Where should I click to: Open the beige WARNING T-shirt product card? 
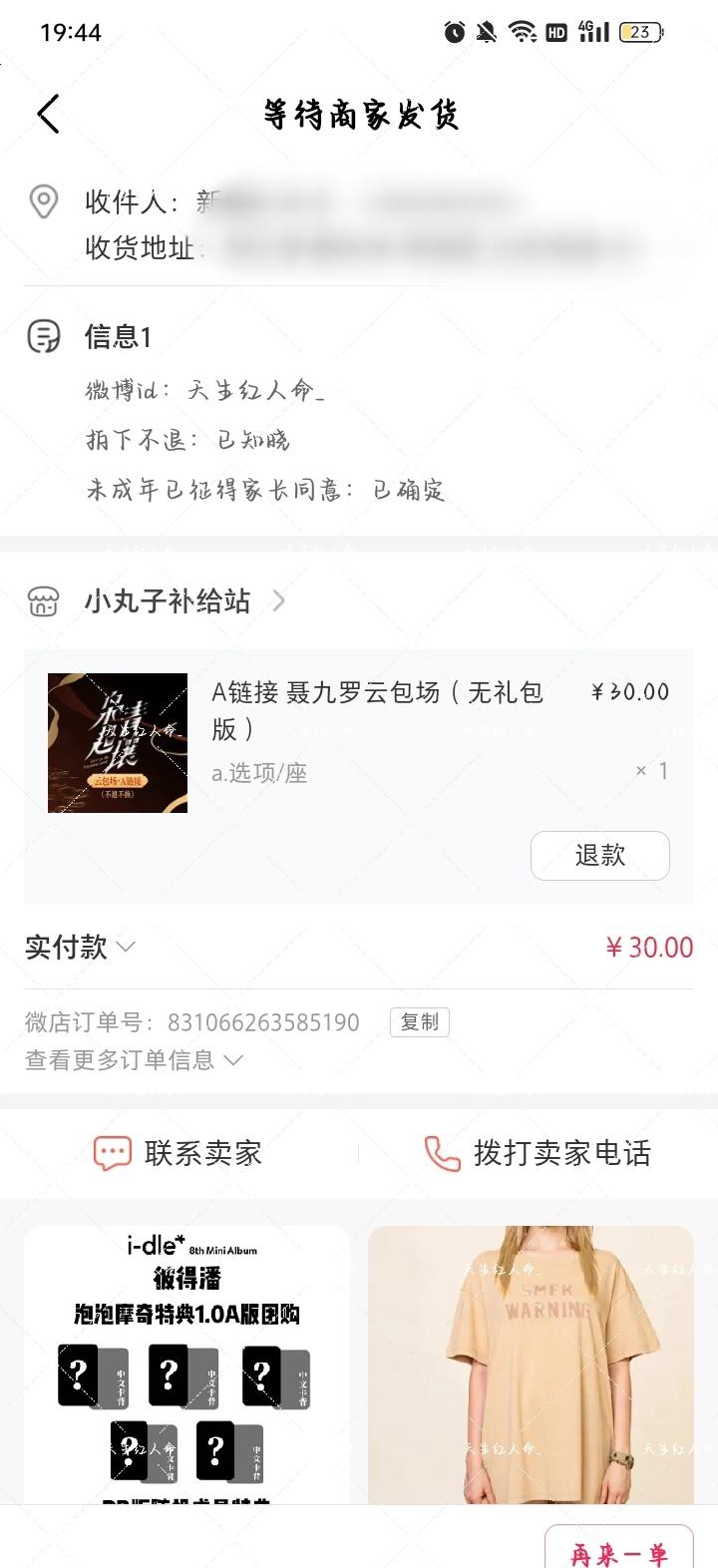(531, 1365)
